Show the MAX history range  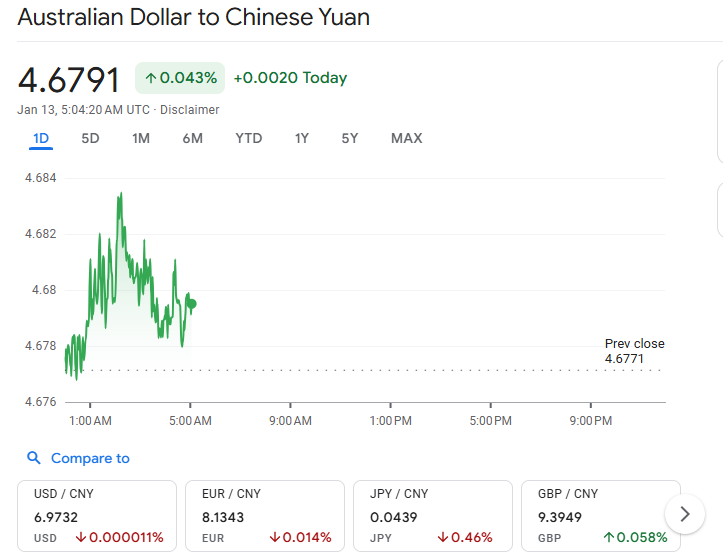click(406, 138)
